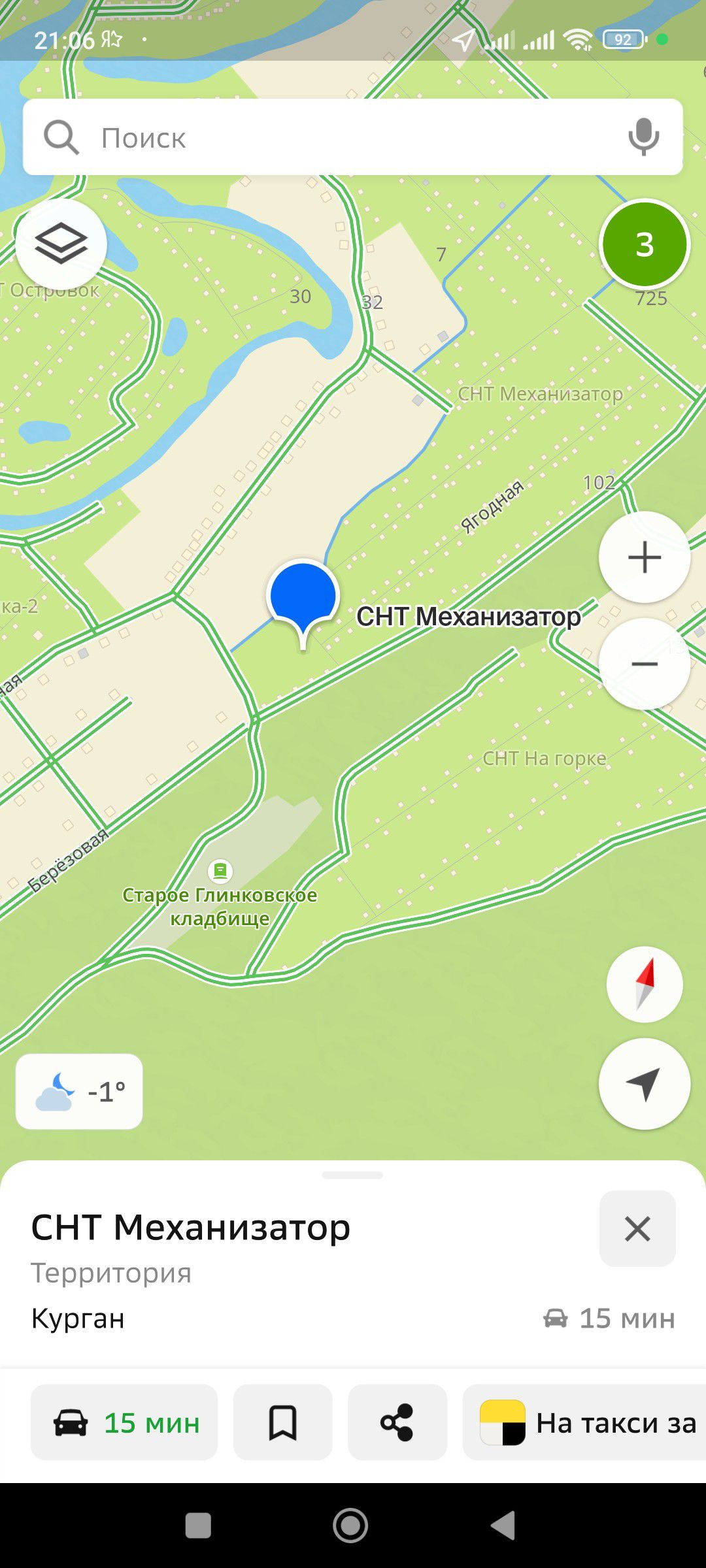Reset map orientation with the compass

(x=645, y=985)
